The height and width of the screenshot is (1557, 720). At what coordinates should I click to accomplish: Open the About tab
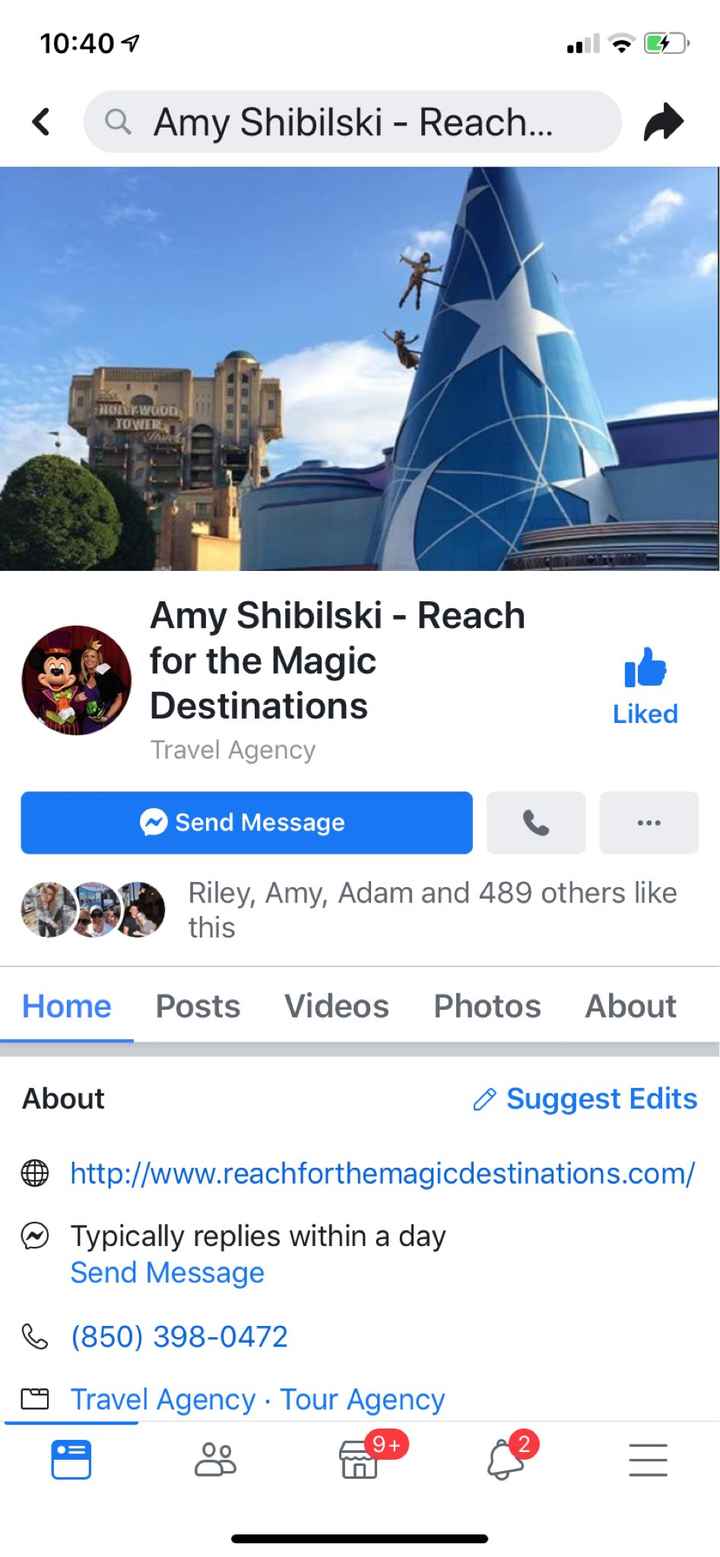coord(630,1006)
